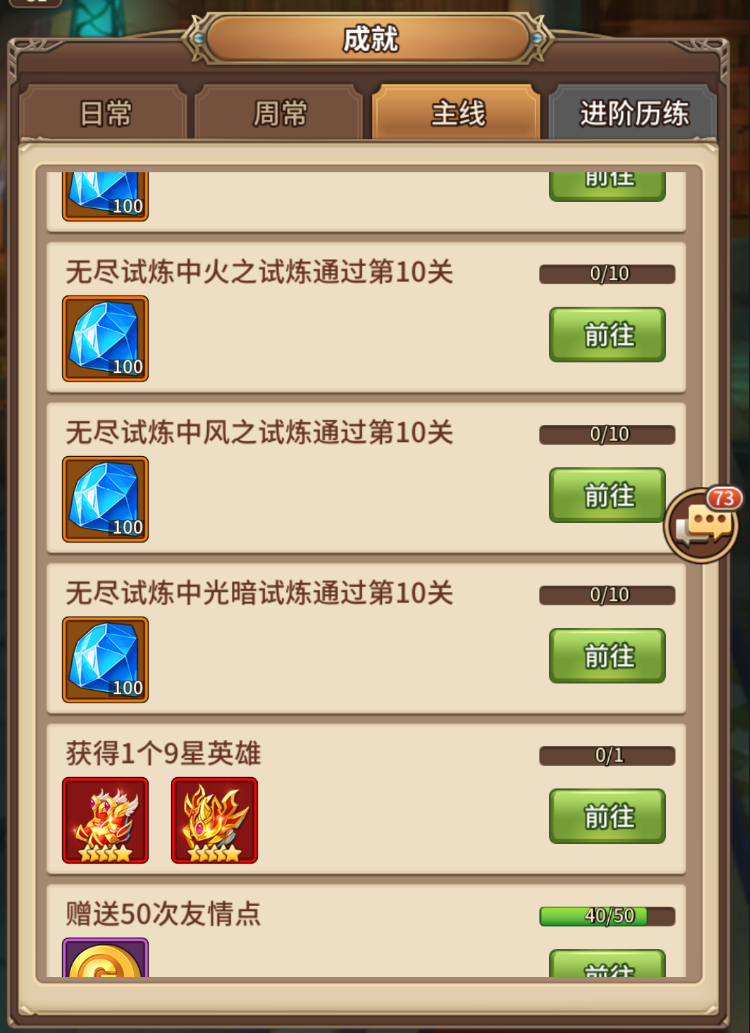This screenshot has width=750, height=1033.
Task: View diamond reward for 光暗试炼 task
Action: pyautogui.click(x=105, y=659)
